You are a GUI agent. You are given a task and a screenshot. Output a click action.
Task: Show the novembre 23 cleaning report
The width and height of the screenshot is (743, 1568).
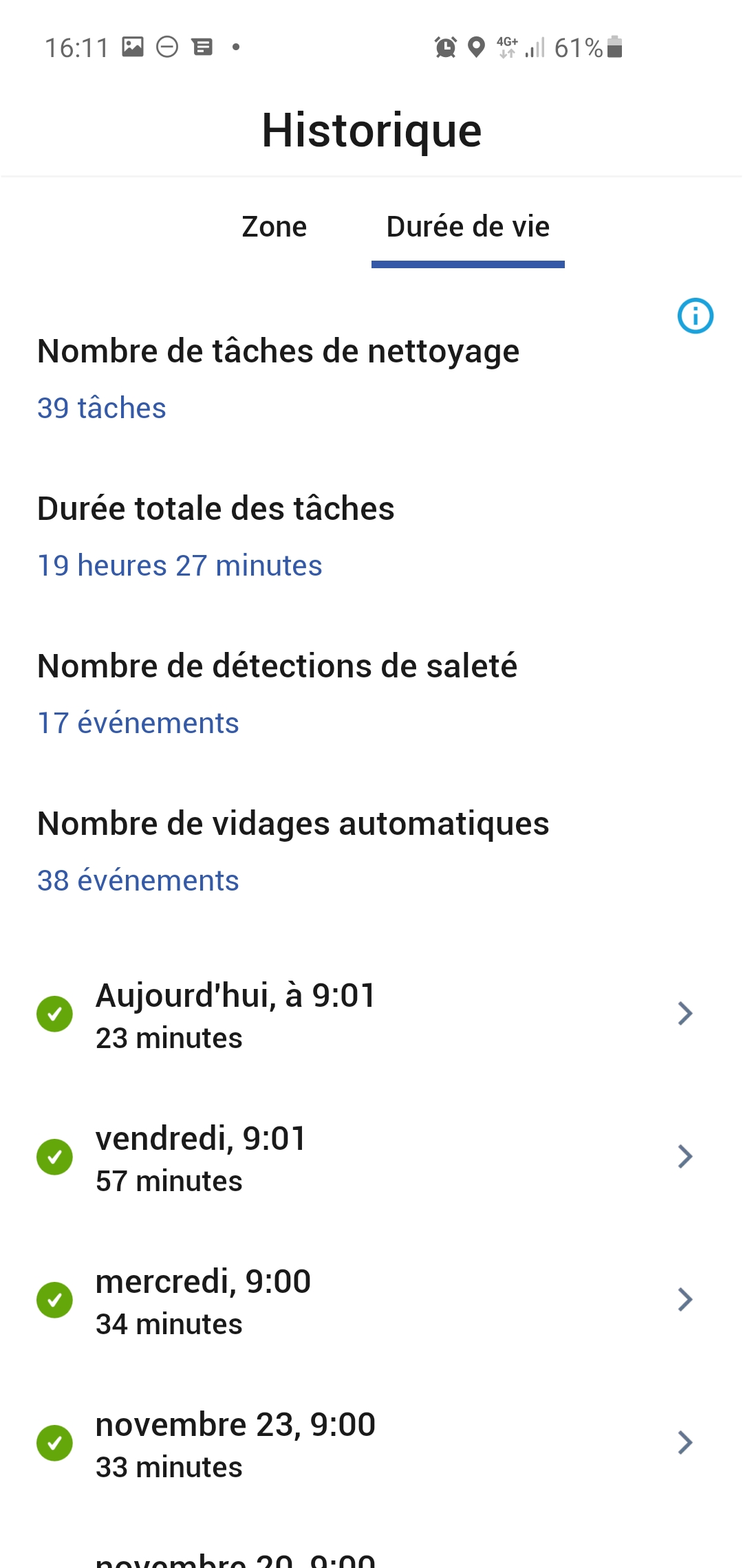(371, 1444)
